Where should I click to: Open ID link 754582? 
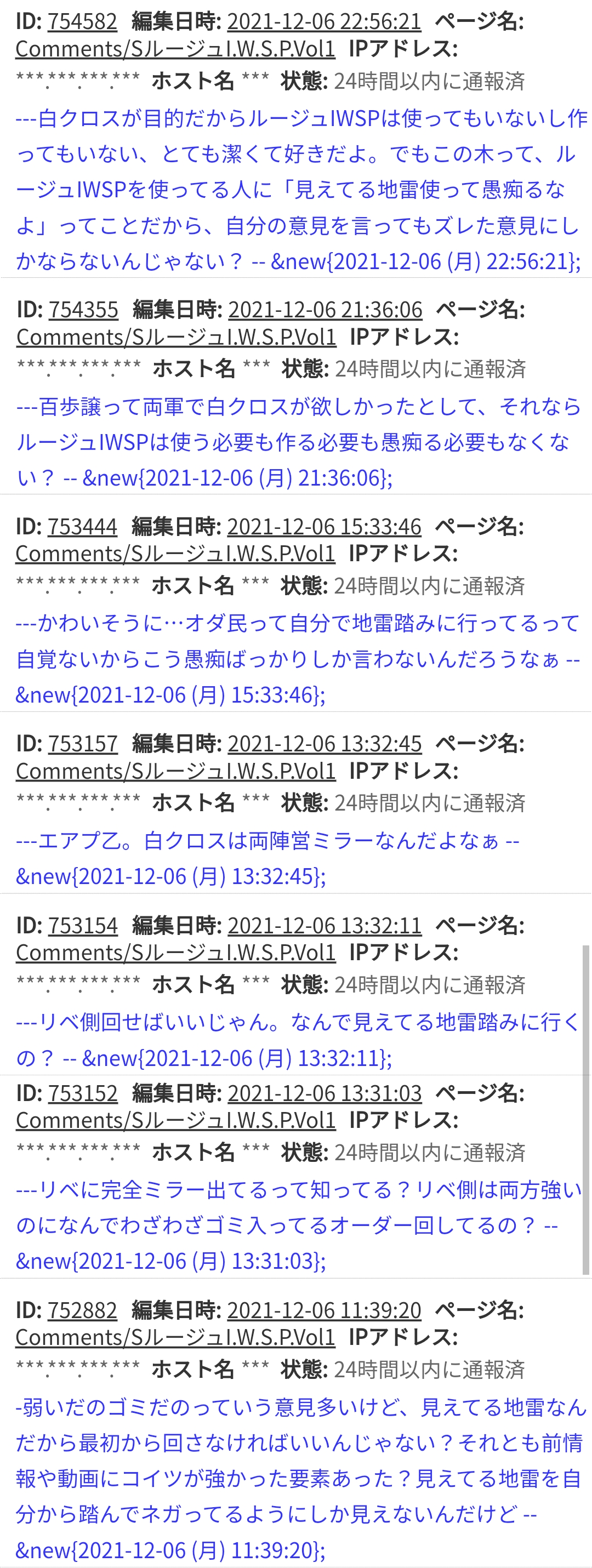(x=82, y=21)
